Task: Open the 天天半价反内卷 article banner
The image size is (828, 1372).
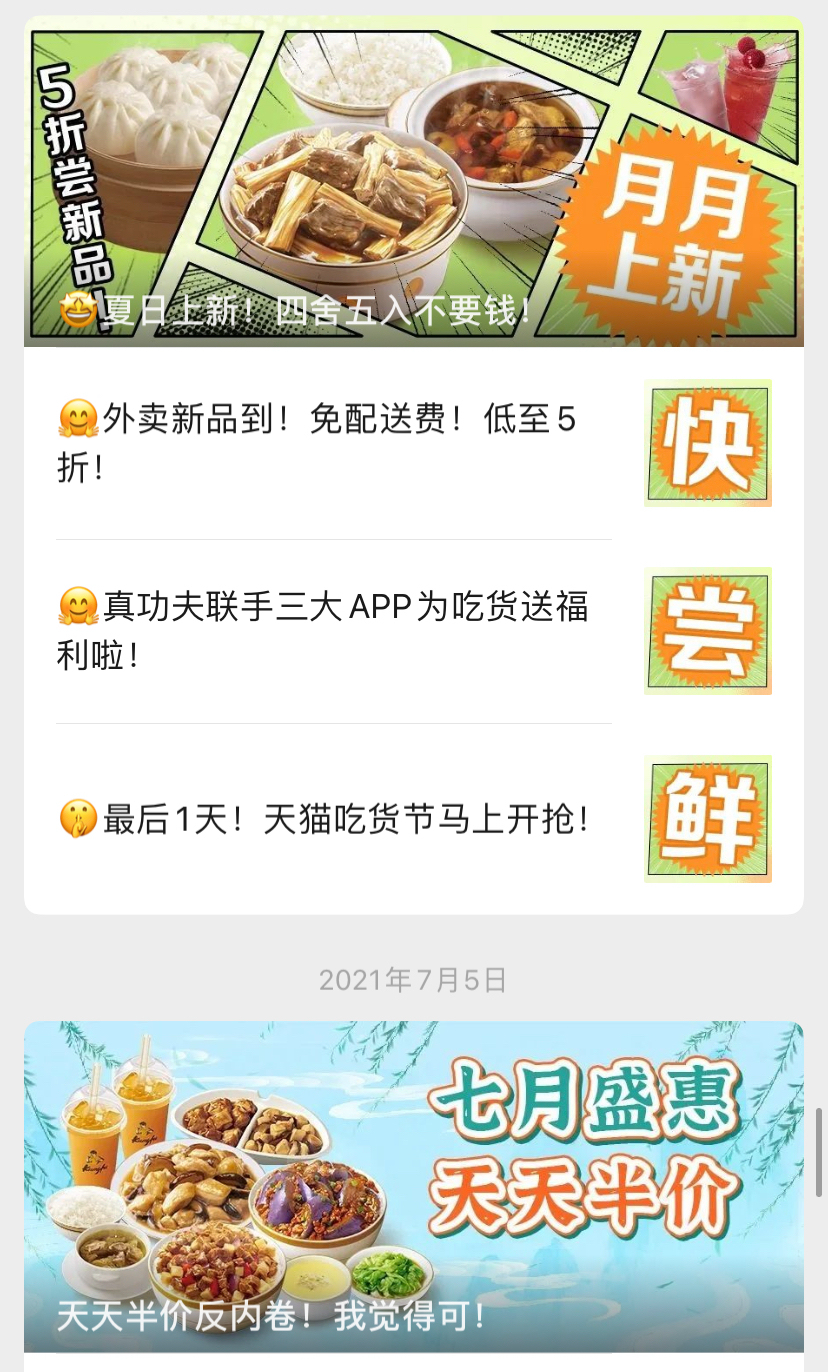Action: (414, 1185)
